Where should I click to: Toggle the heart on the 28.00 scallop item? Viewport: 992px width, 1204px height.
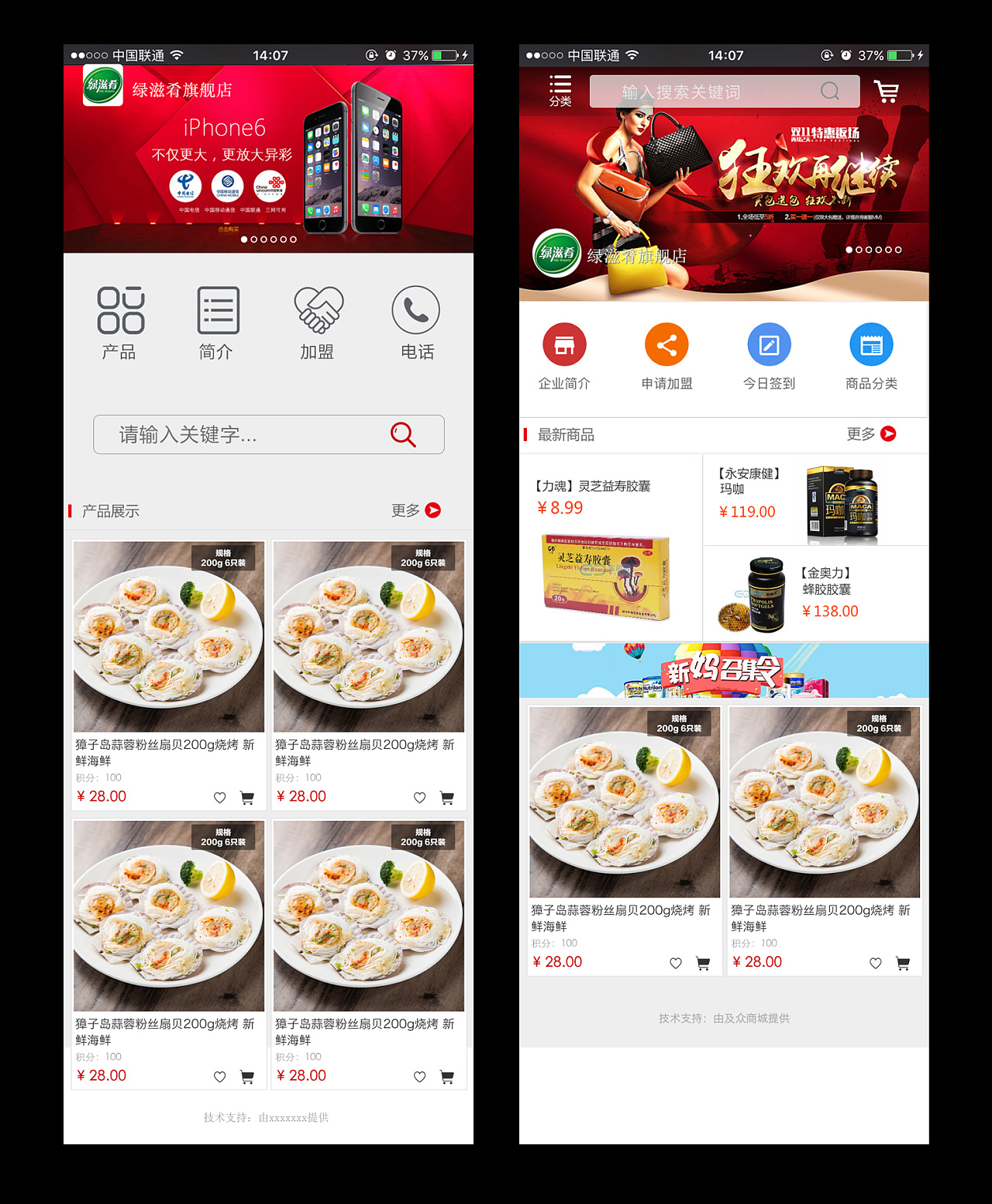click(x=419, y=797)
